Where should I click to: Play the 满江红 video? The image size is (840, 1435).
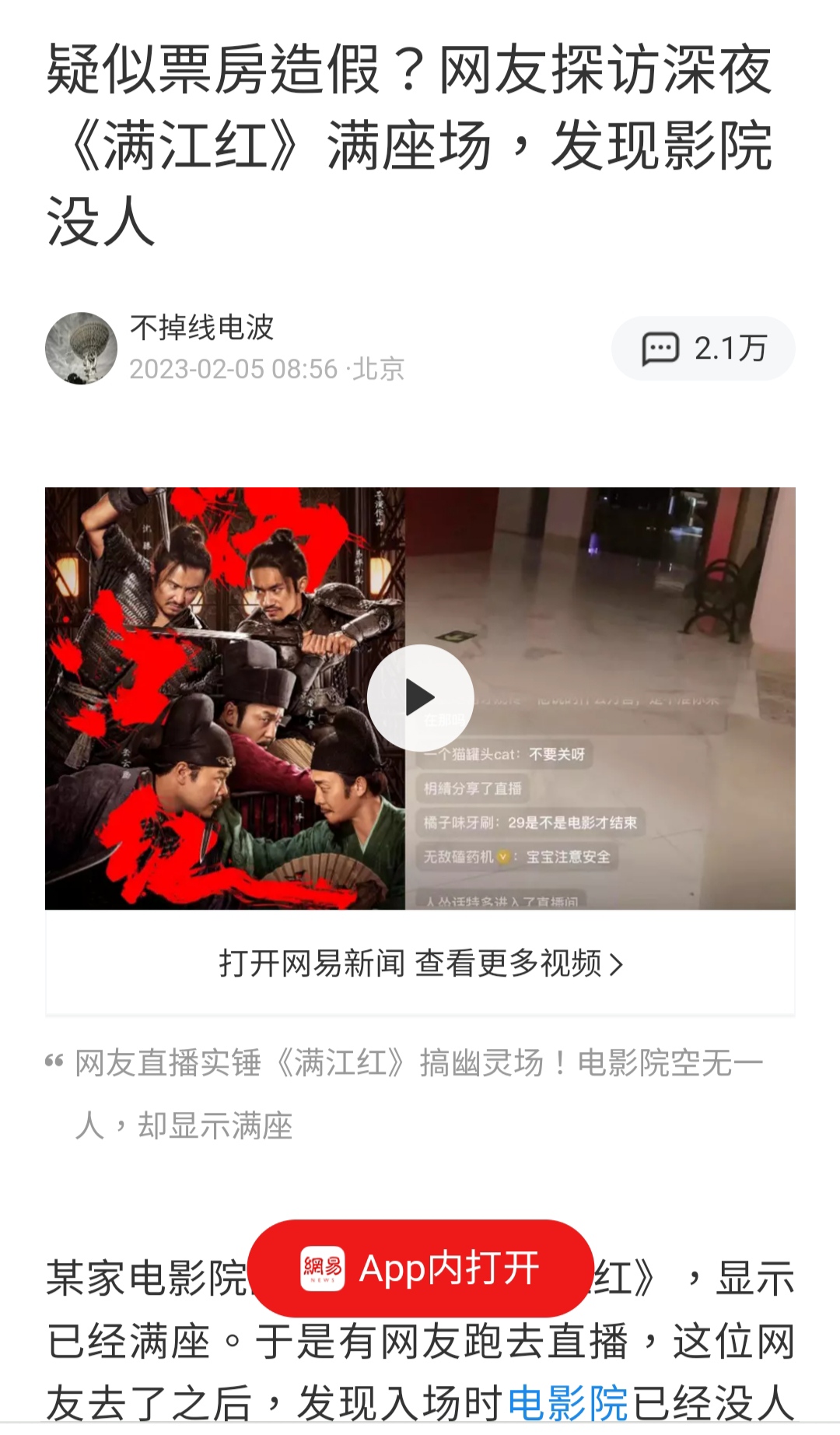420,697
